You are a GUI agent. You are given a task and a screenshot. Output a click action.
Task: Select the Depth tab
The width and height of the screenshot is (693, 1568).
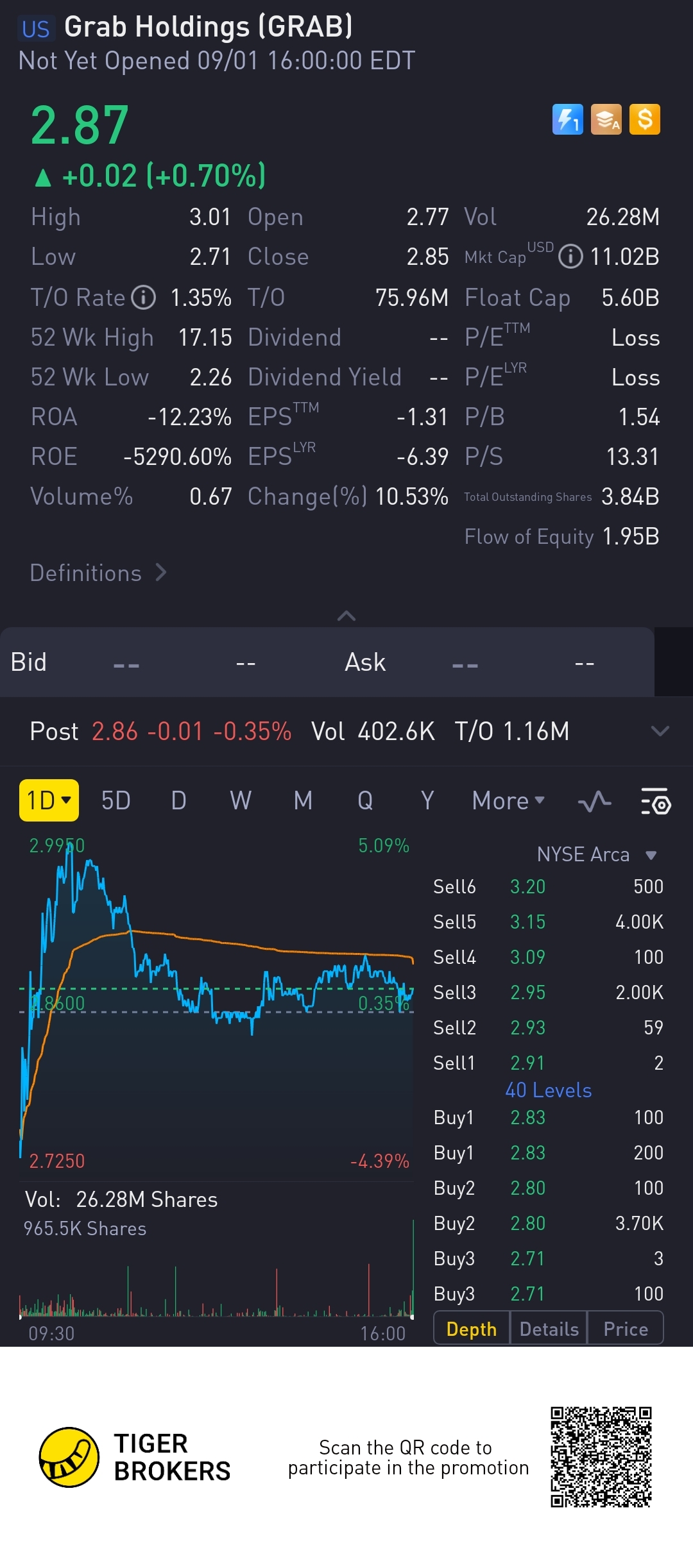(x=472, y=1329)
